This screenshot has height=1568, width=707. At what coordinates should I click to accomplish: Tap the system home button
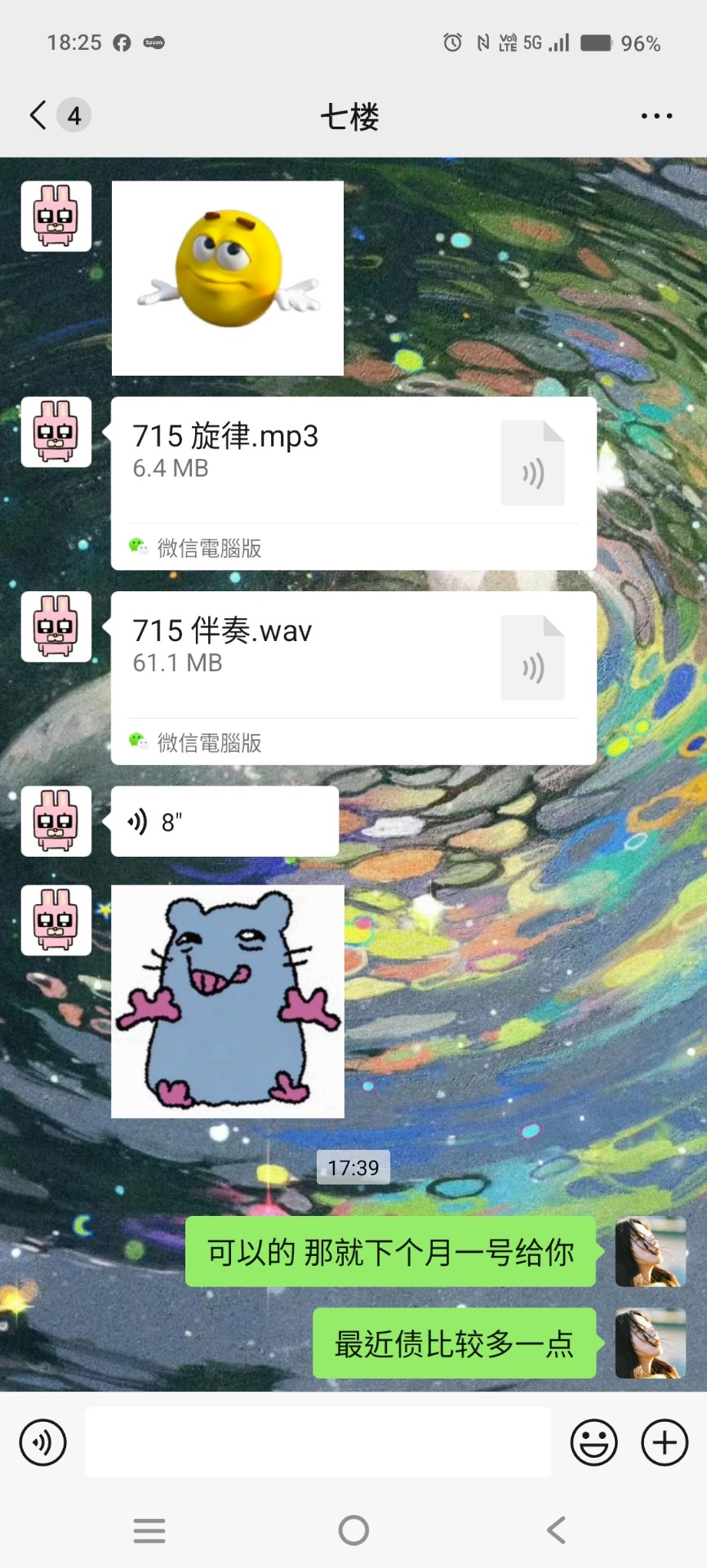pyautogui.click(x=353, y=1530)
